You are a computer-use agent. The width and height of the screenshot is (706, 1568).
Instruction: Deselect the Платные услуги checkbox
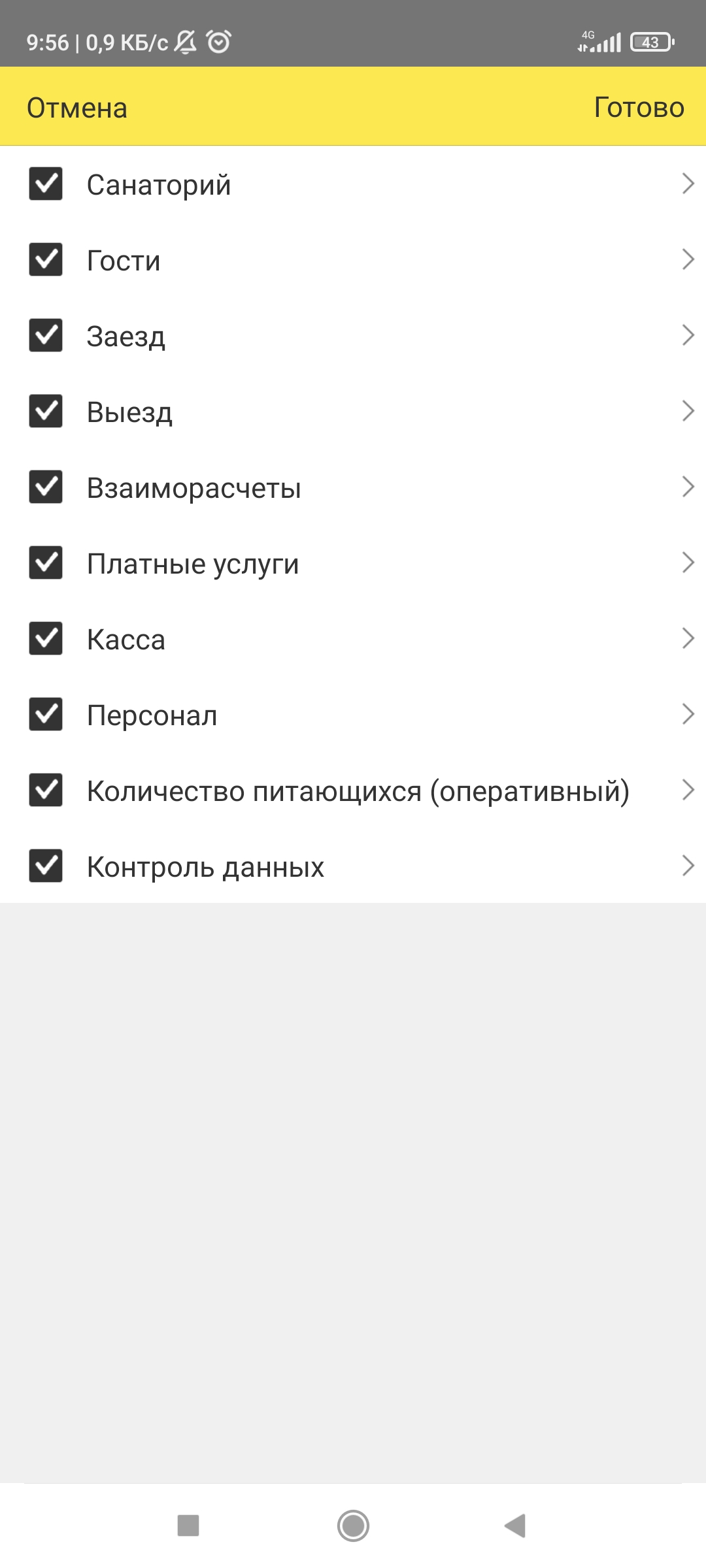click(46, 563)
